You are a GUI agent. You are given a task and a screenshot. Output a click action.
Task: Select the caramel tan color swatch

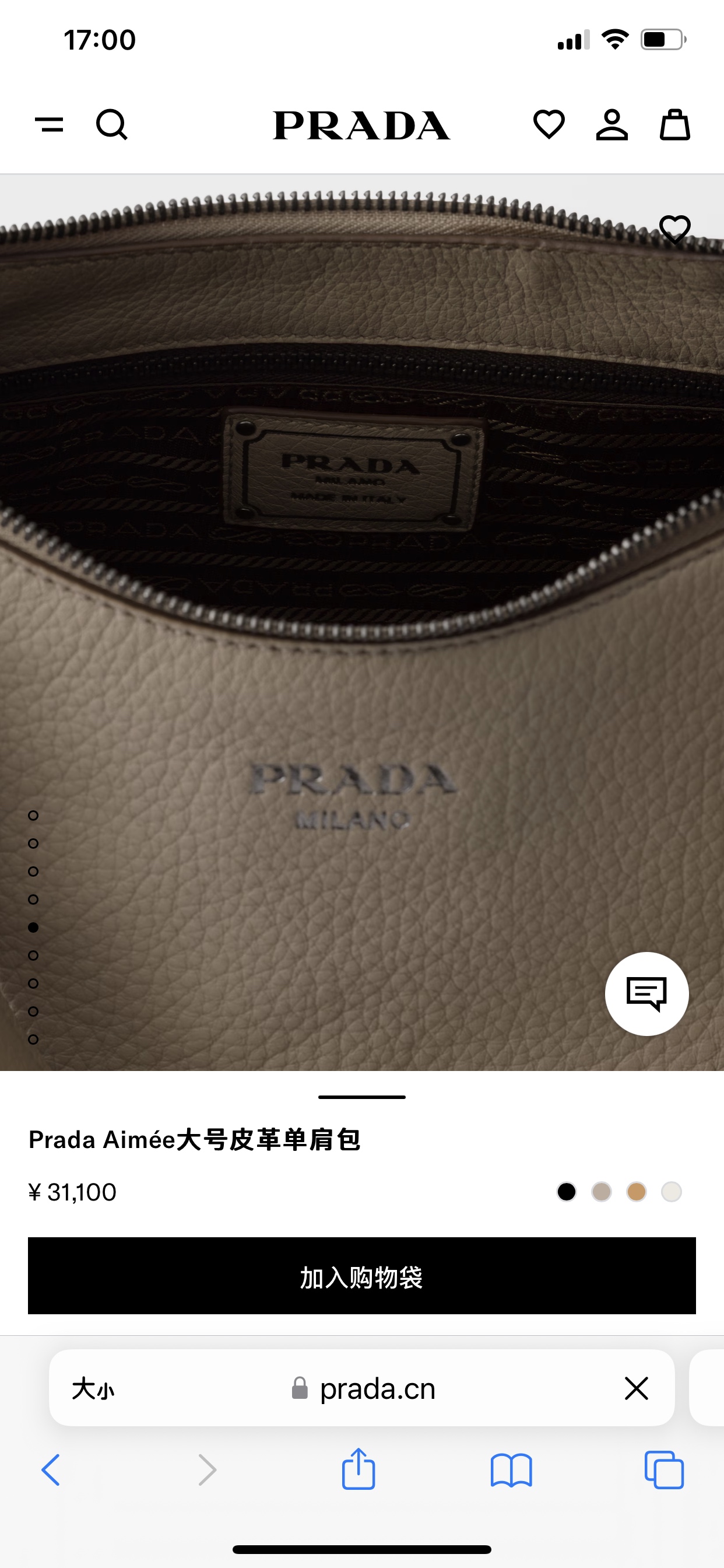tap(637, 1191)
